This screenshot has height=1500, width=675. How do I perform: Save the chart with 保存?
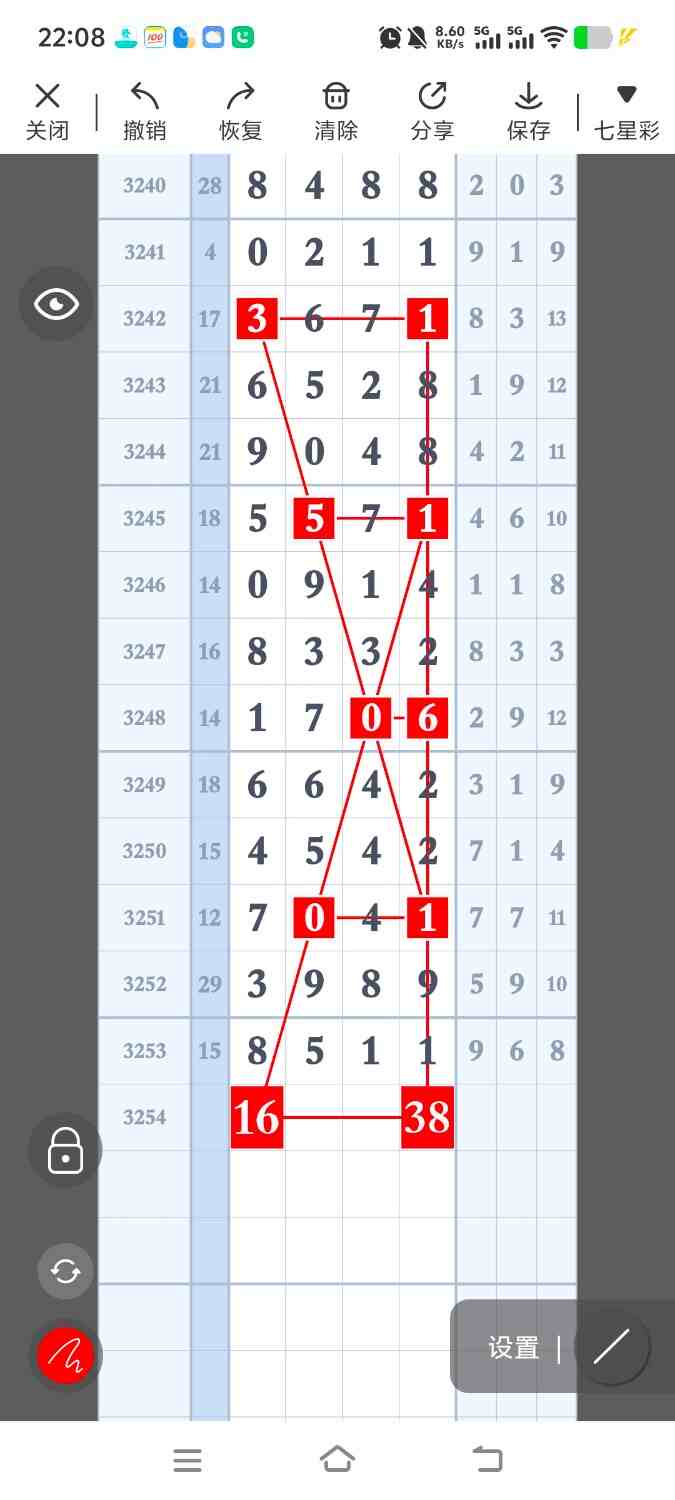[x=528, y=111]
